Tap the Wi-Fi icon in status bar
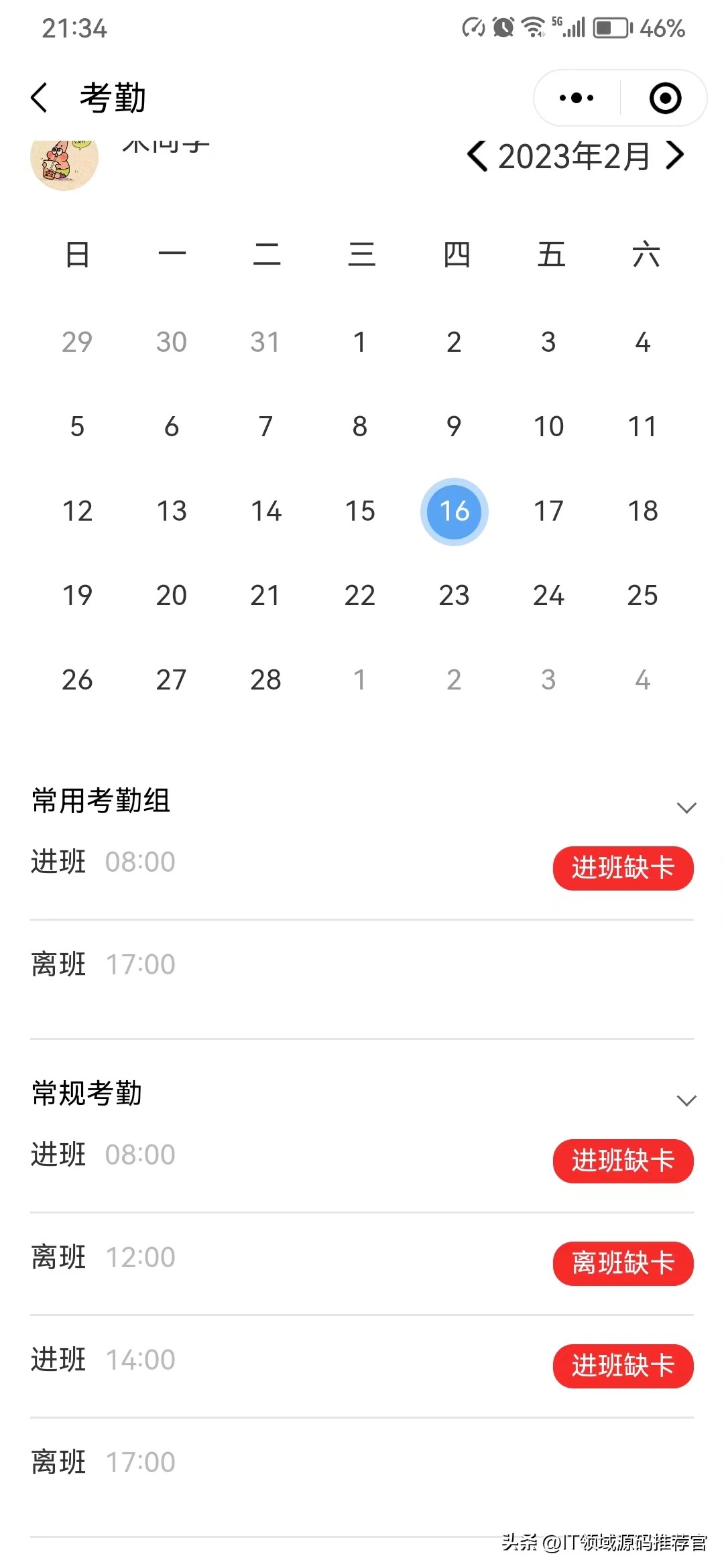The width and height of the screenshot is (724, 1568). pos(533,27)
